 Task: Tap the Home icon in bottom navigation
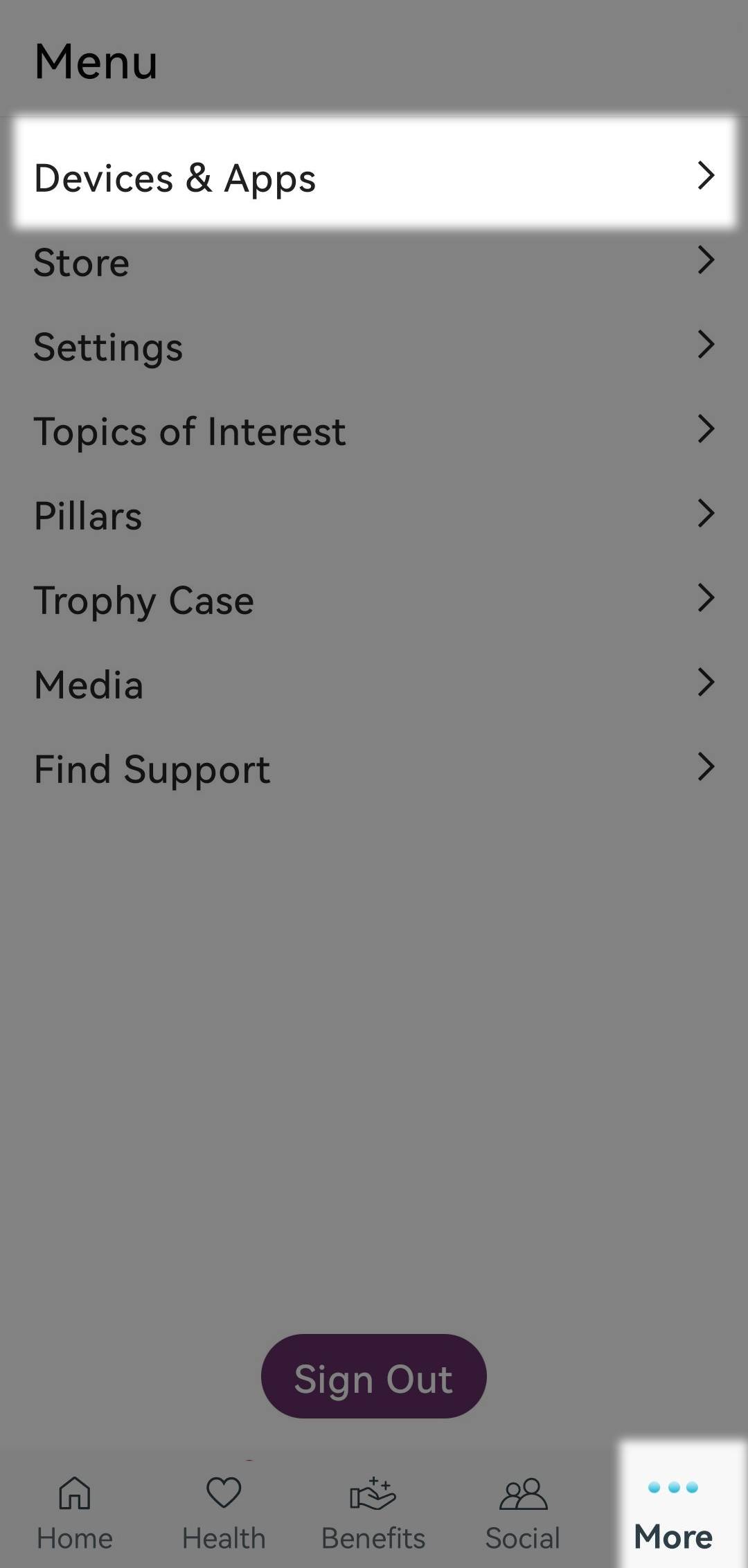[x=74, y=1495]
